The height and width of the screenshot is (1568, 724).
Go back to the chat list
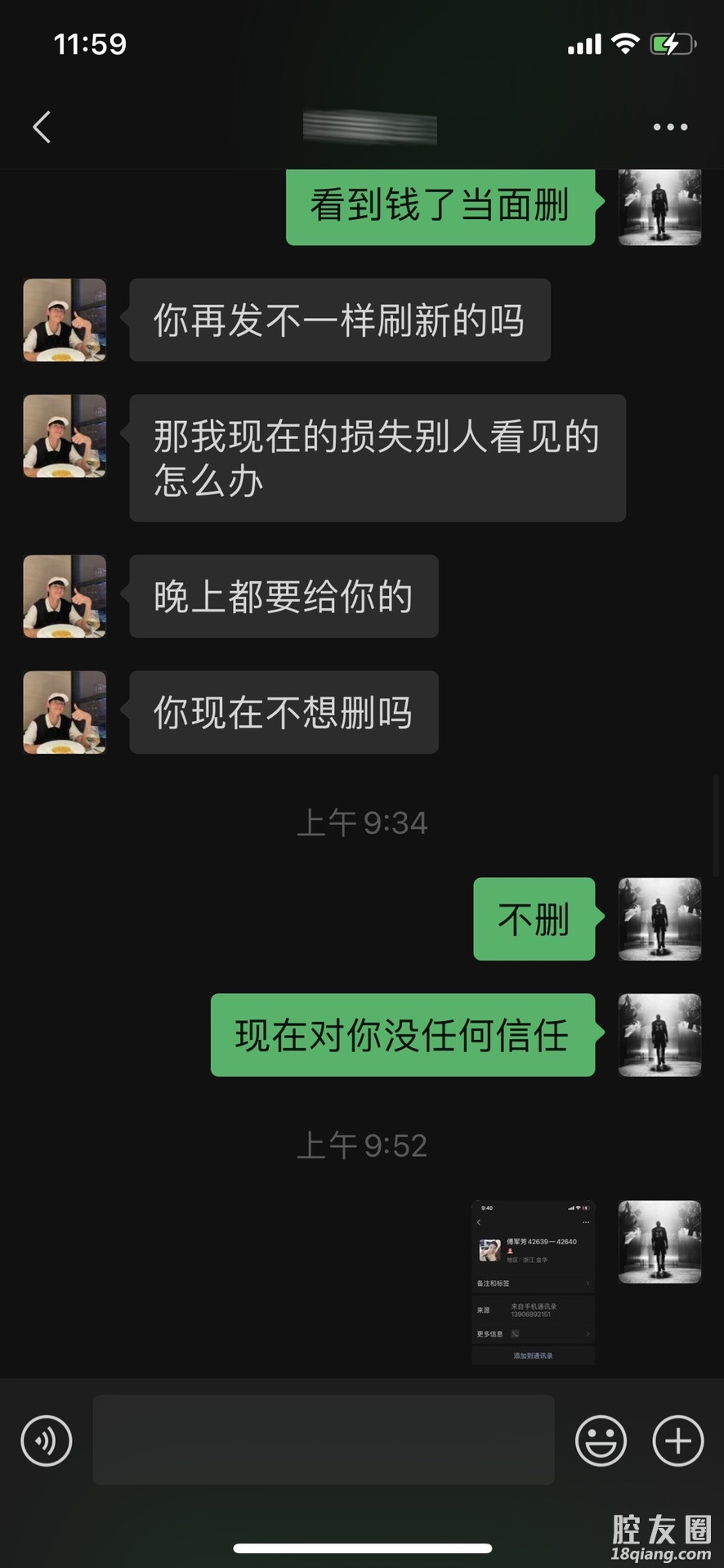pyautogui.click(x=42, y=128)
